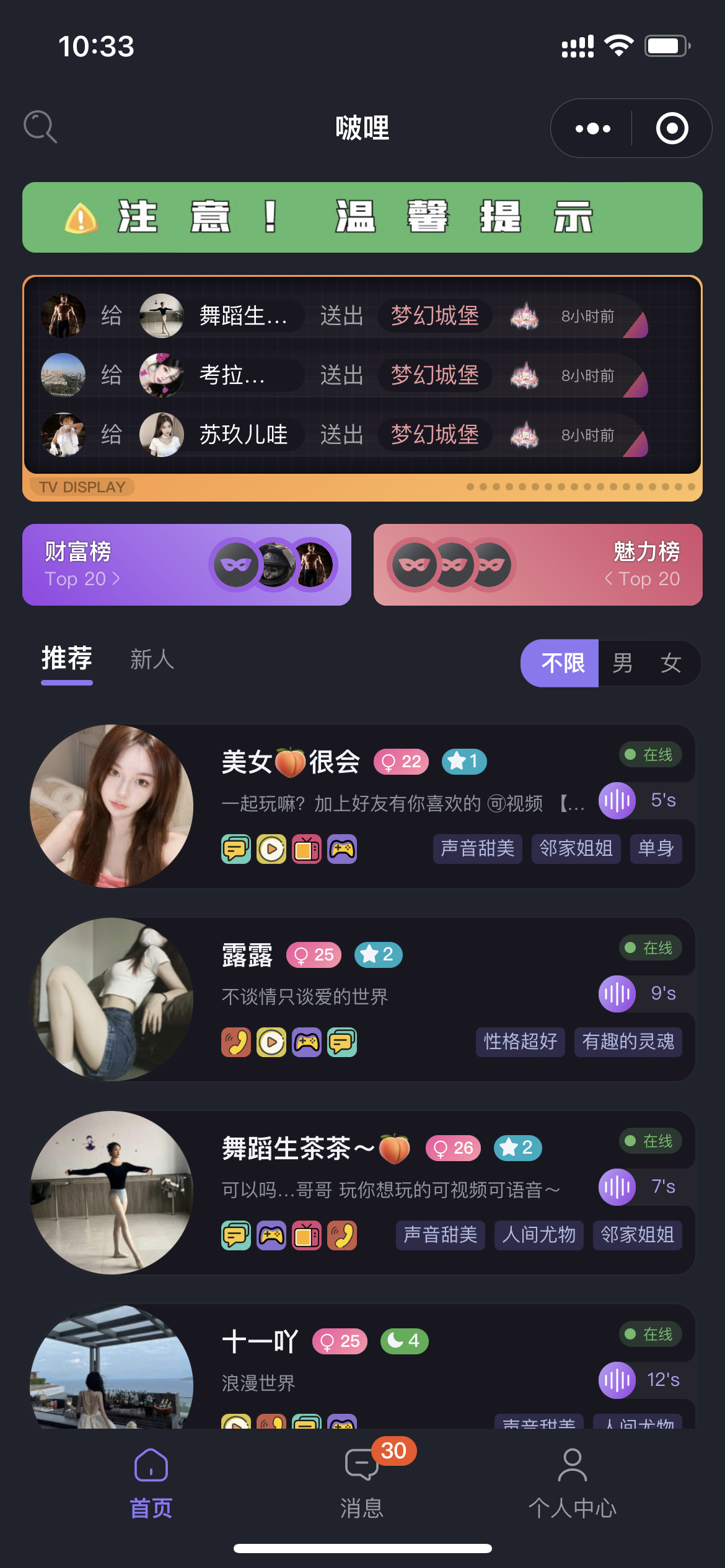Play 美女很会's 5's voice clip
725x1568 pixels.
(x=617, y=800)
